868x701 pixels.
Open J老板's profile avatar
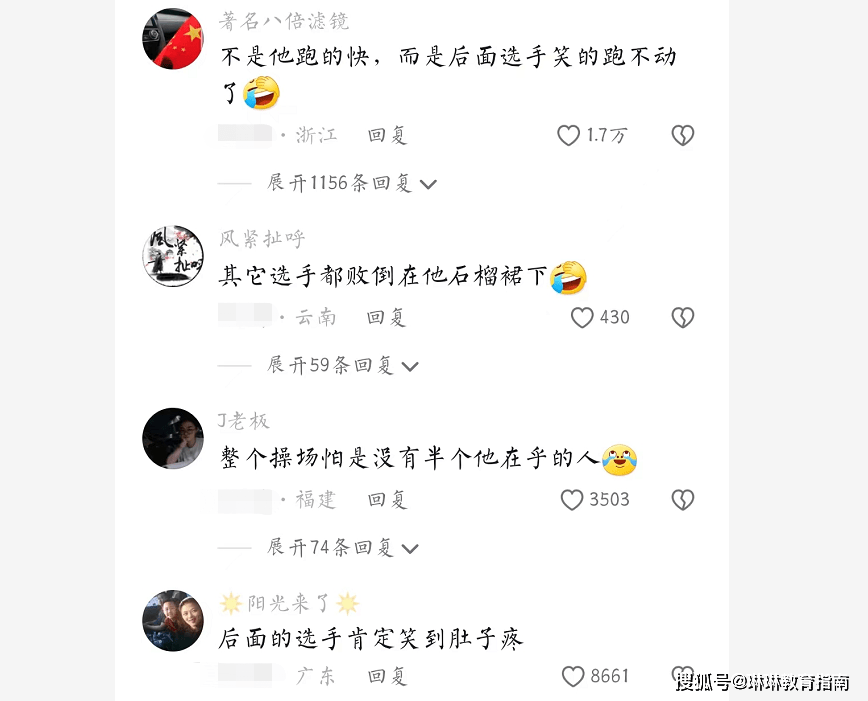pos(173,438)
